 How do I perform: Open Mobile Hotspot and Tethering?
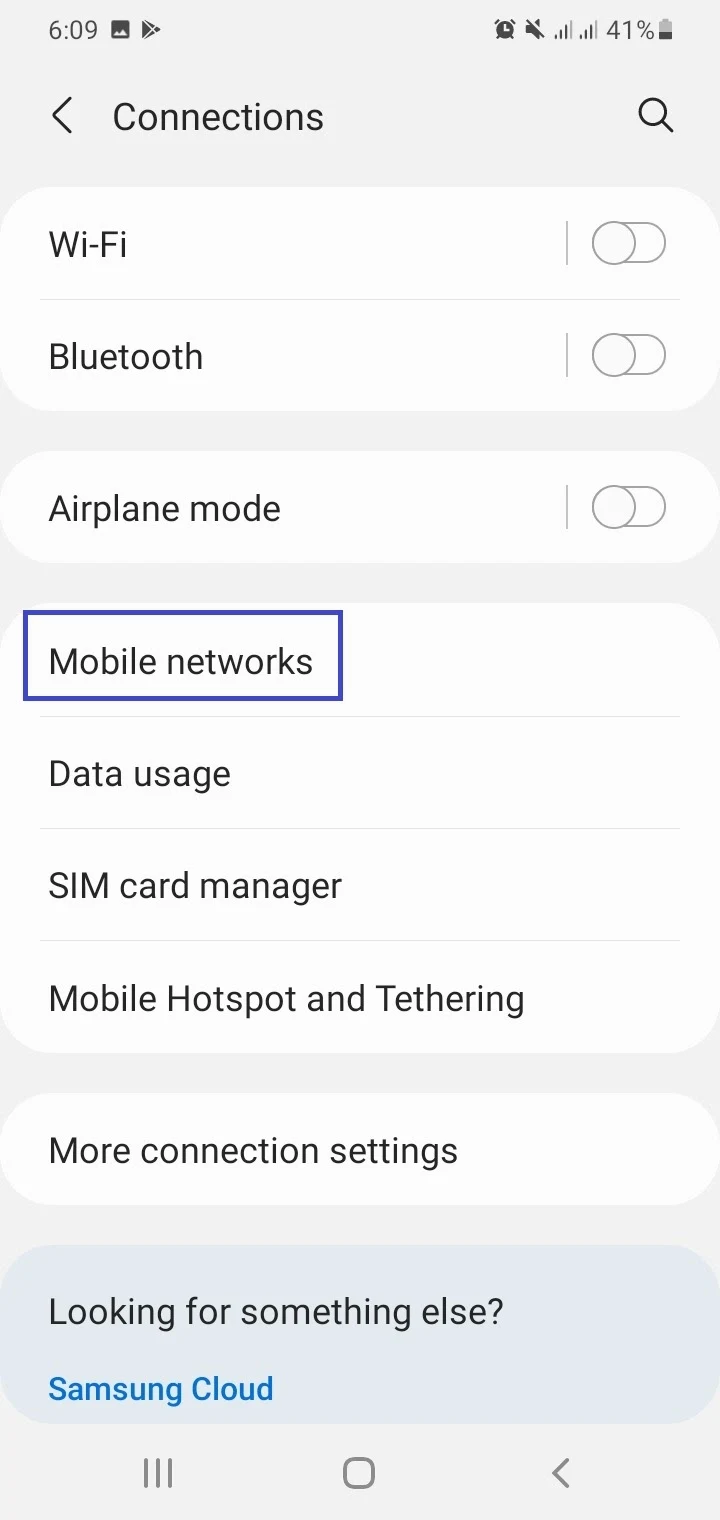click(x=360, y=997)
